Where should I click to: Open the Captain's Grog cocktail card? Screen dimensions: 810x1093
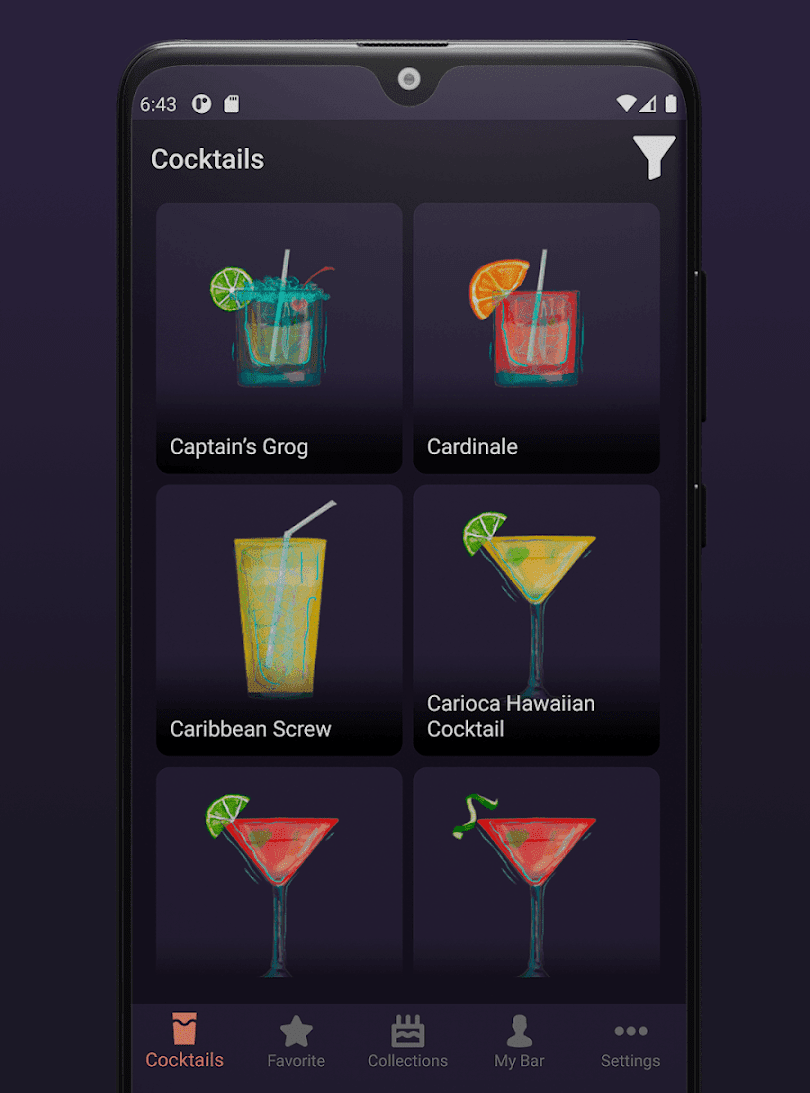tap(279, 338)
